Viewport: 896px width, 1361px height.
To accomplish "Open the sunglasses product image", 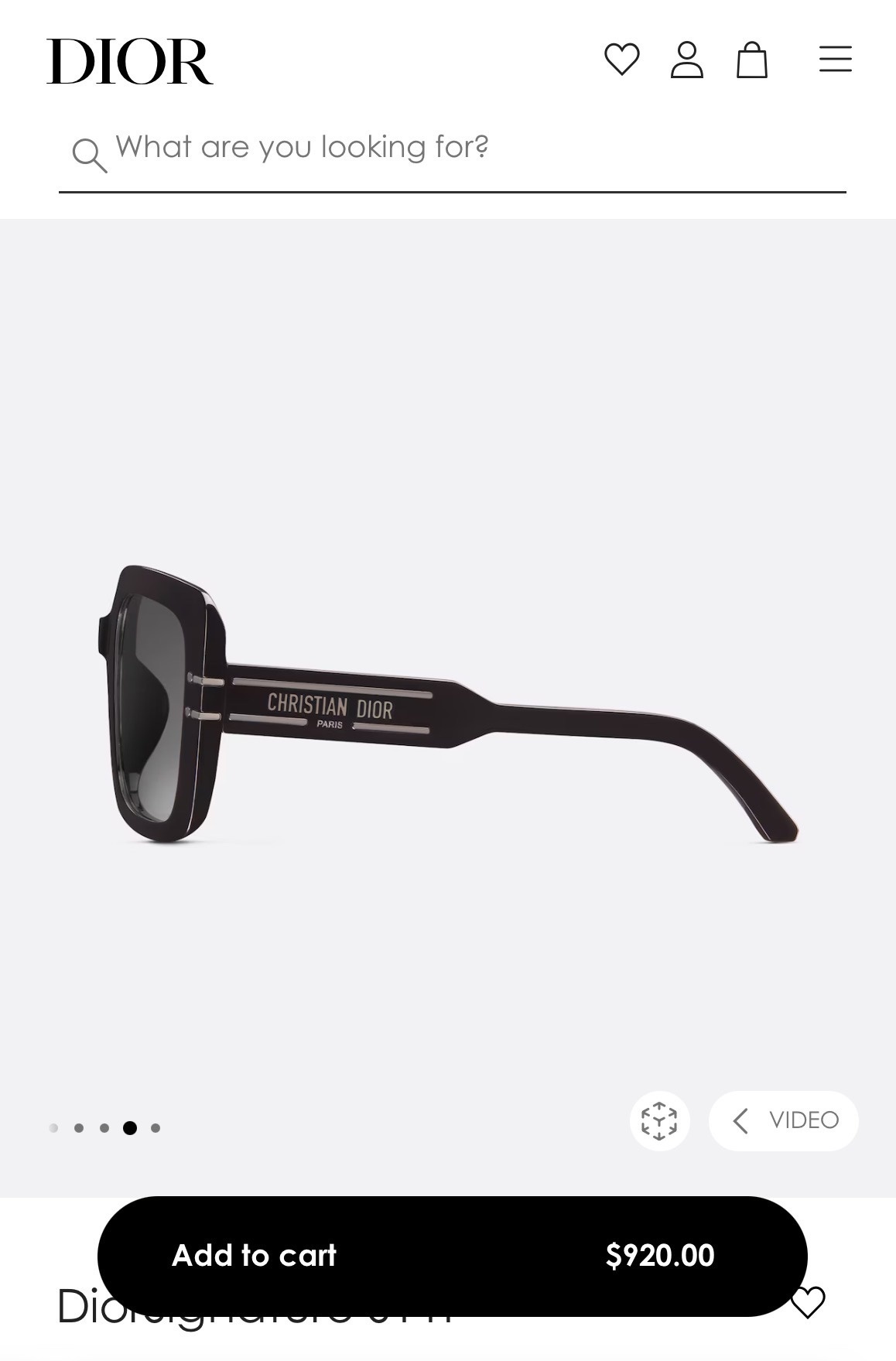I will (x=447, y=704).
